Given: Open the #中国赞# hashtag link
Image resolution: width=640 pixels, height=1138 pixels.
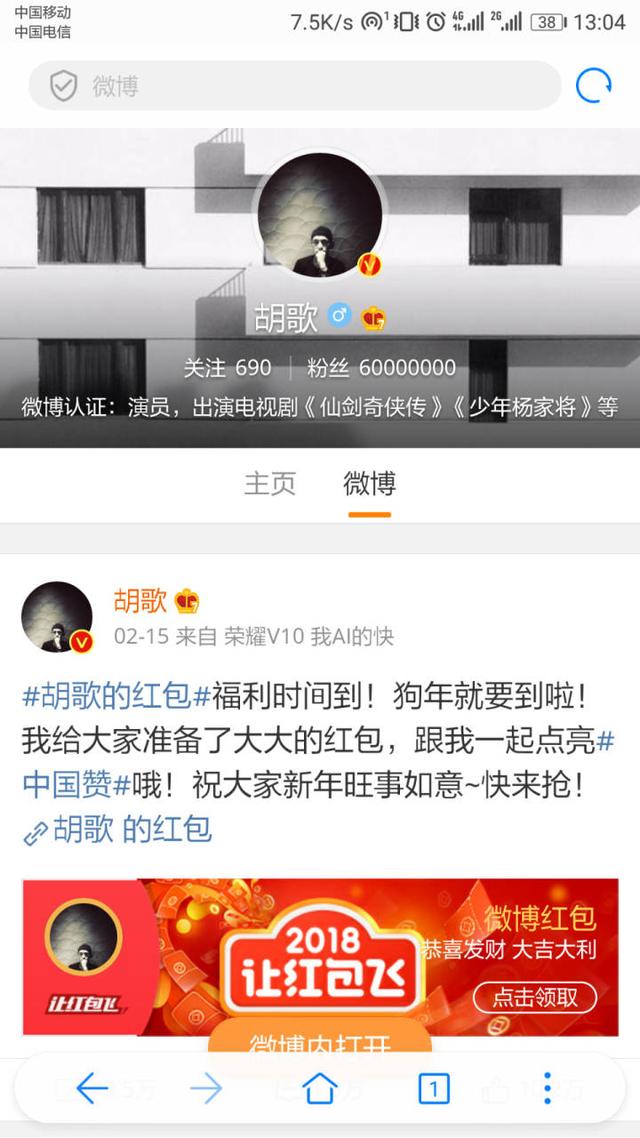Looking at the screenshot, I should point(75,784).
